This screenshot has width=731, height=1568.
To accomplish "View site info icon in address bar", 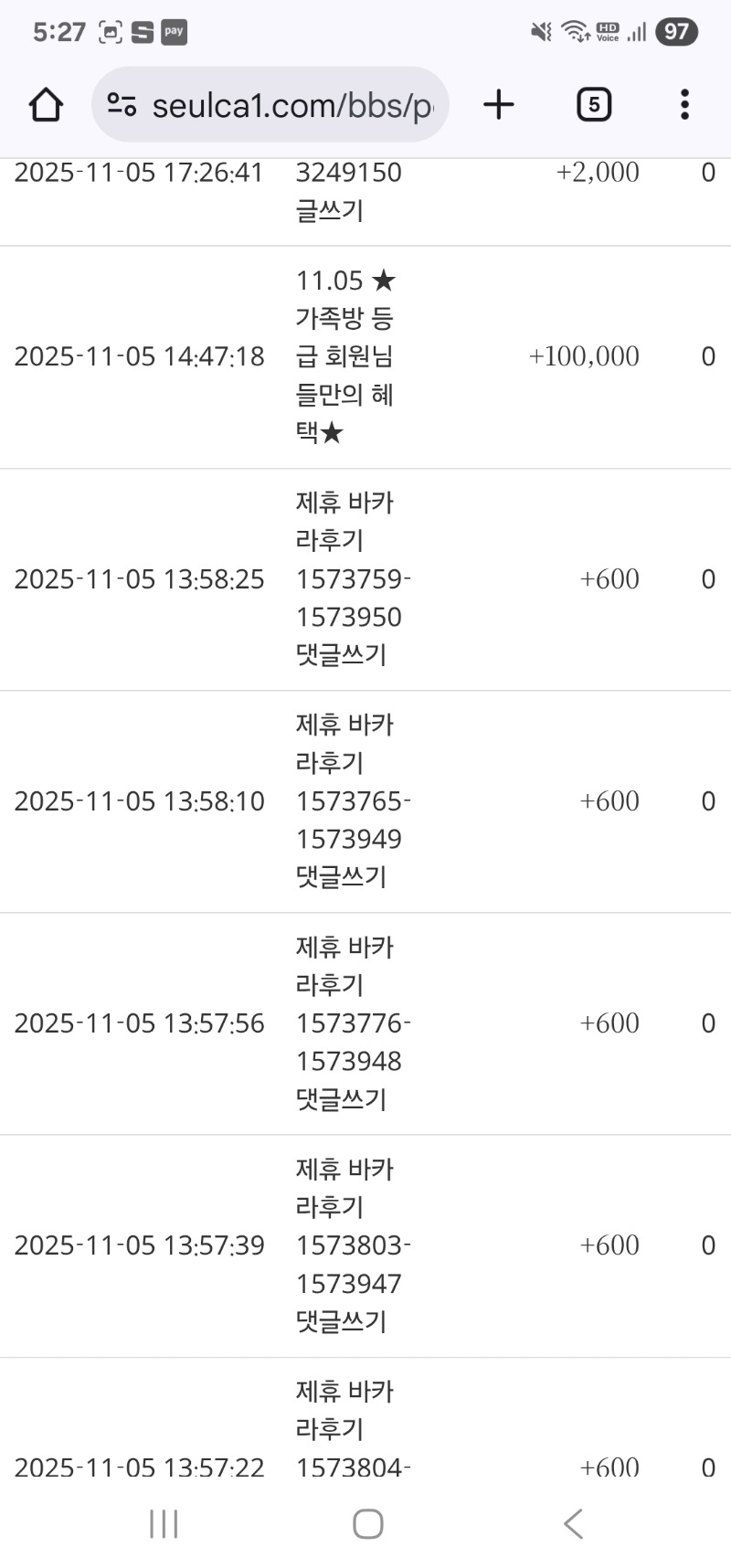I will pyautogui.click(x=122, y=105).
